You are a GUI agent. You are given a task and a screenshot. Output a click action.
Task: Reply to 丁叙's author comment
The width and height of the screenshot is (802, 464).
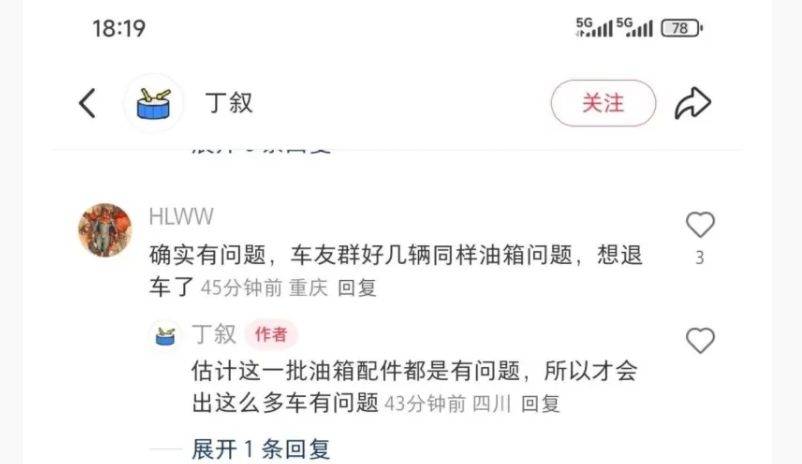[542, 404]
